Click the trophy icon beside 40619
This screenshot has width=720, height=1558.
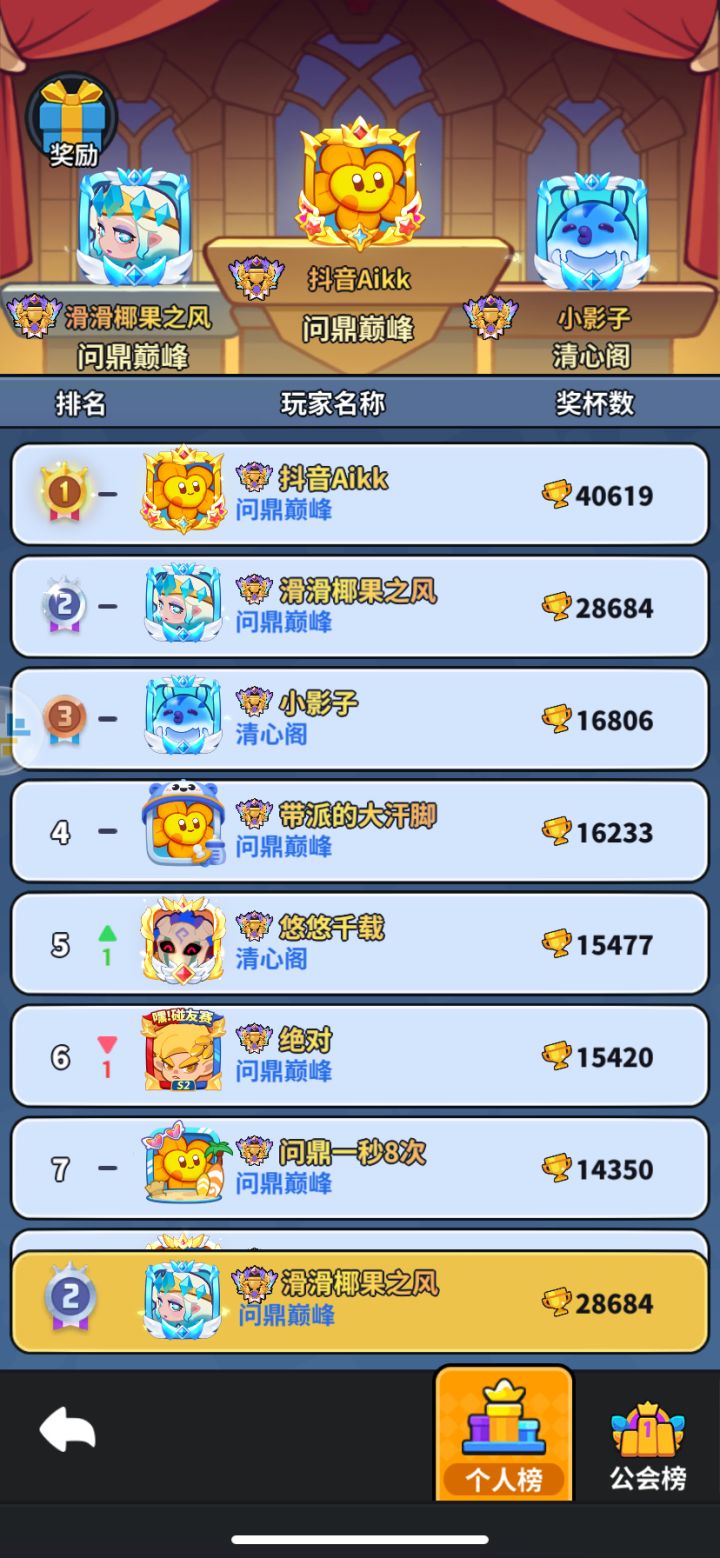(557, 494)
